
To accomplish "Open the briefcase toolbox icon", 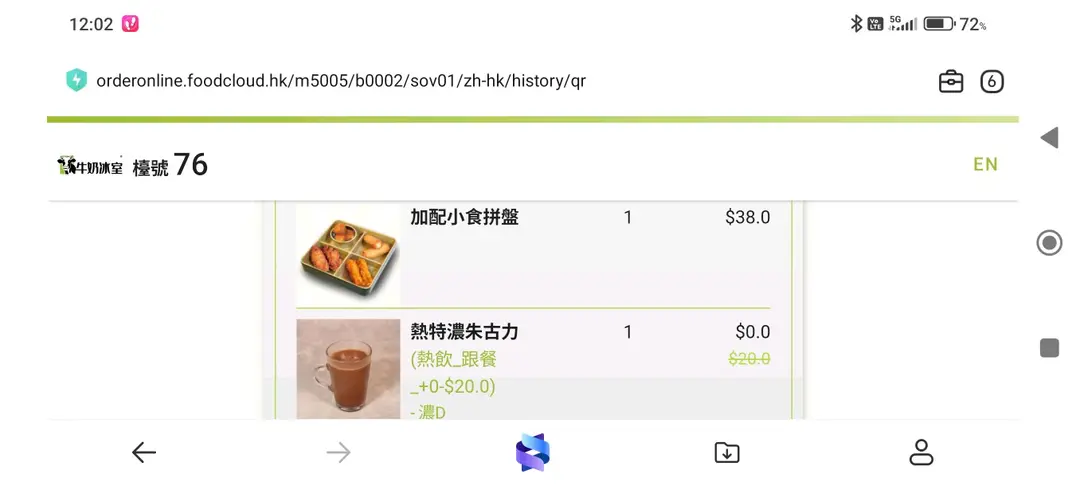I will [951, 82].
